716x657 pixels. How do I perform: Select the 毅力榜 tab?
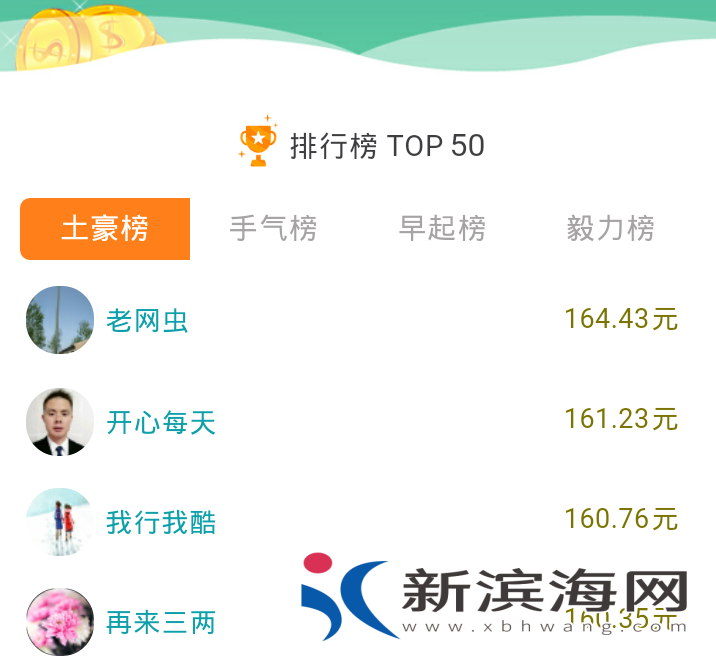pyautogui.click(x=610, y=229)
